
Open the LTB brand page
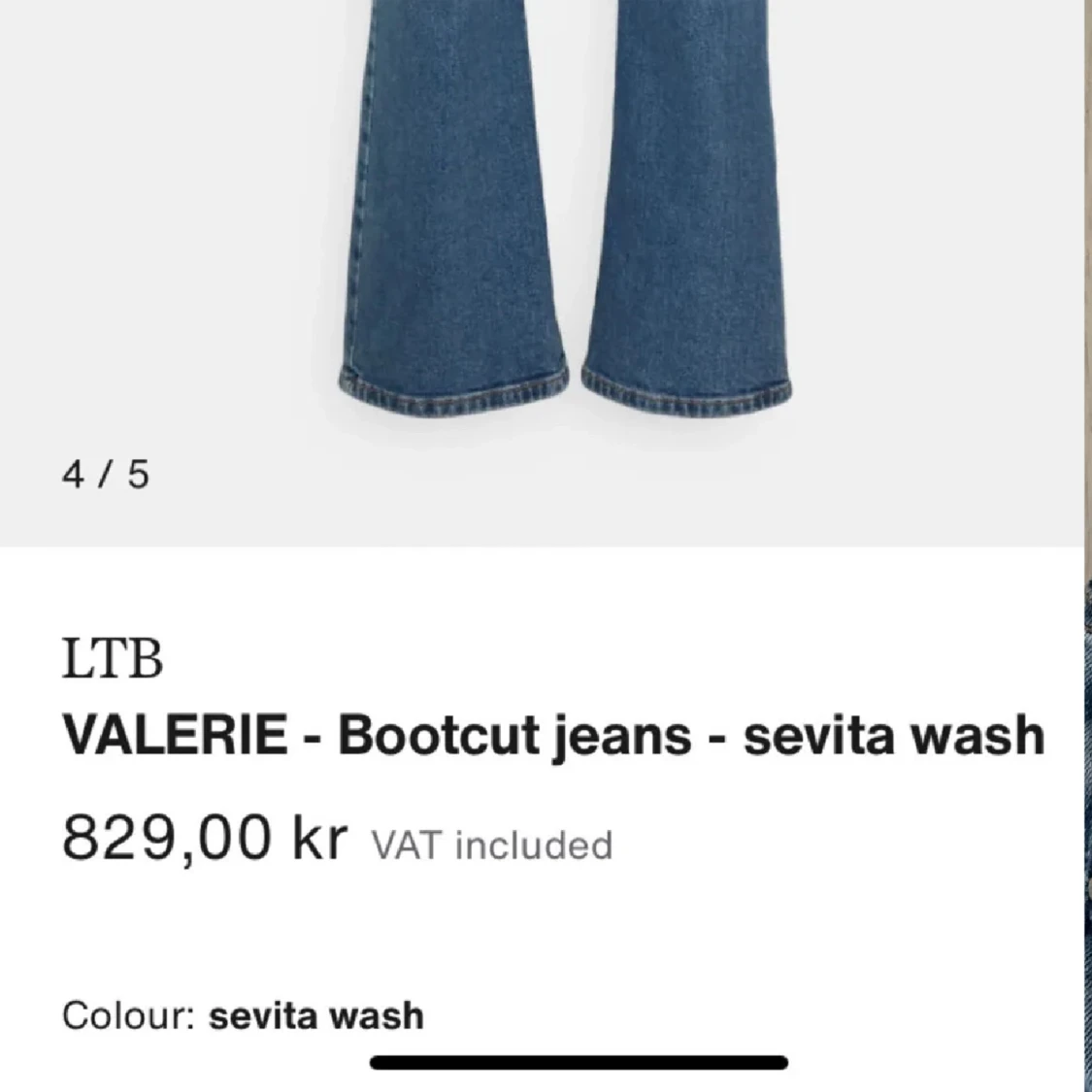(113, 659)
